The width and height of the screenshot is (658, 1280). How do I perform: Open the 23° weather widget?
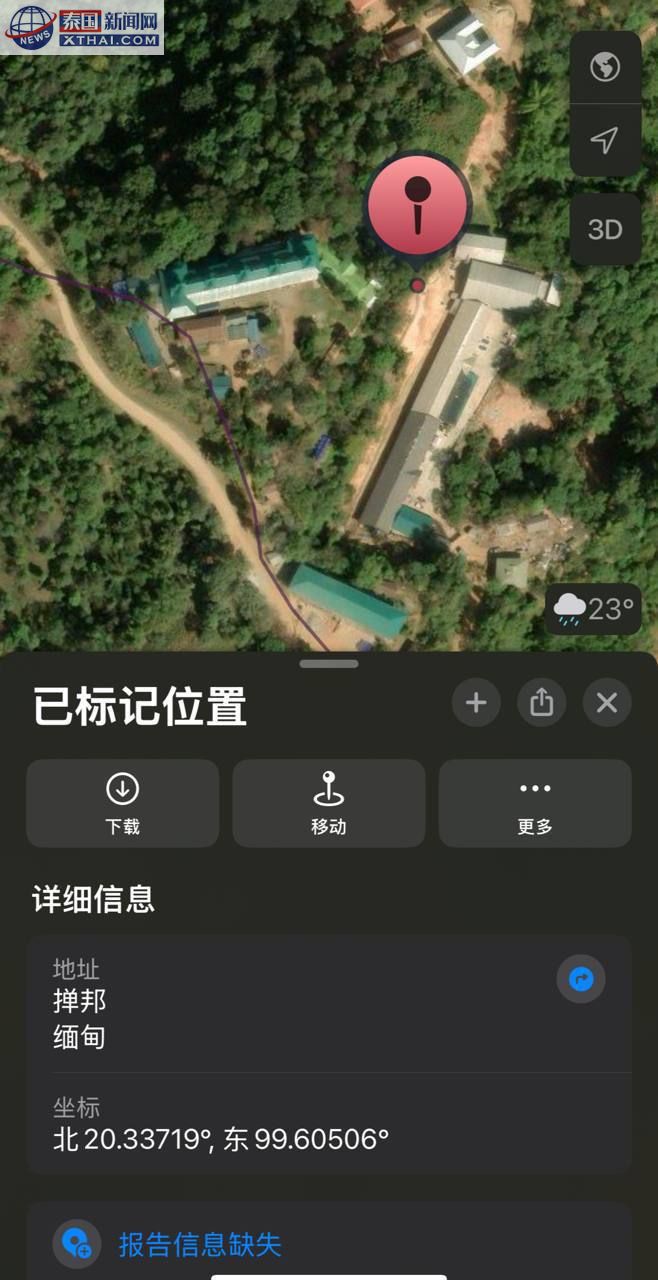click(x=595, y=608)
